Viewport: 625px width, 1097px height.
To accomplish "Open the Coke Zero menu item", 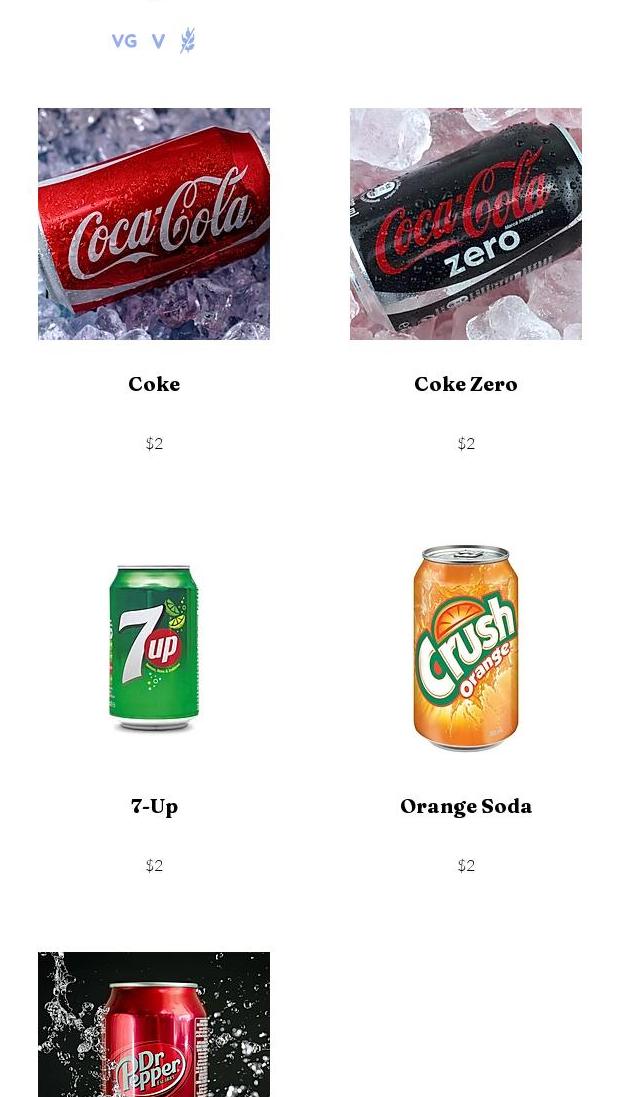I will (465, 224).
